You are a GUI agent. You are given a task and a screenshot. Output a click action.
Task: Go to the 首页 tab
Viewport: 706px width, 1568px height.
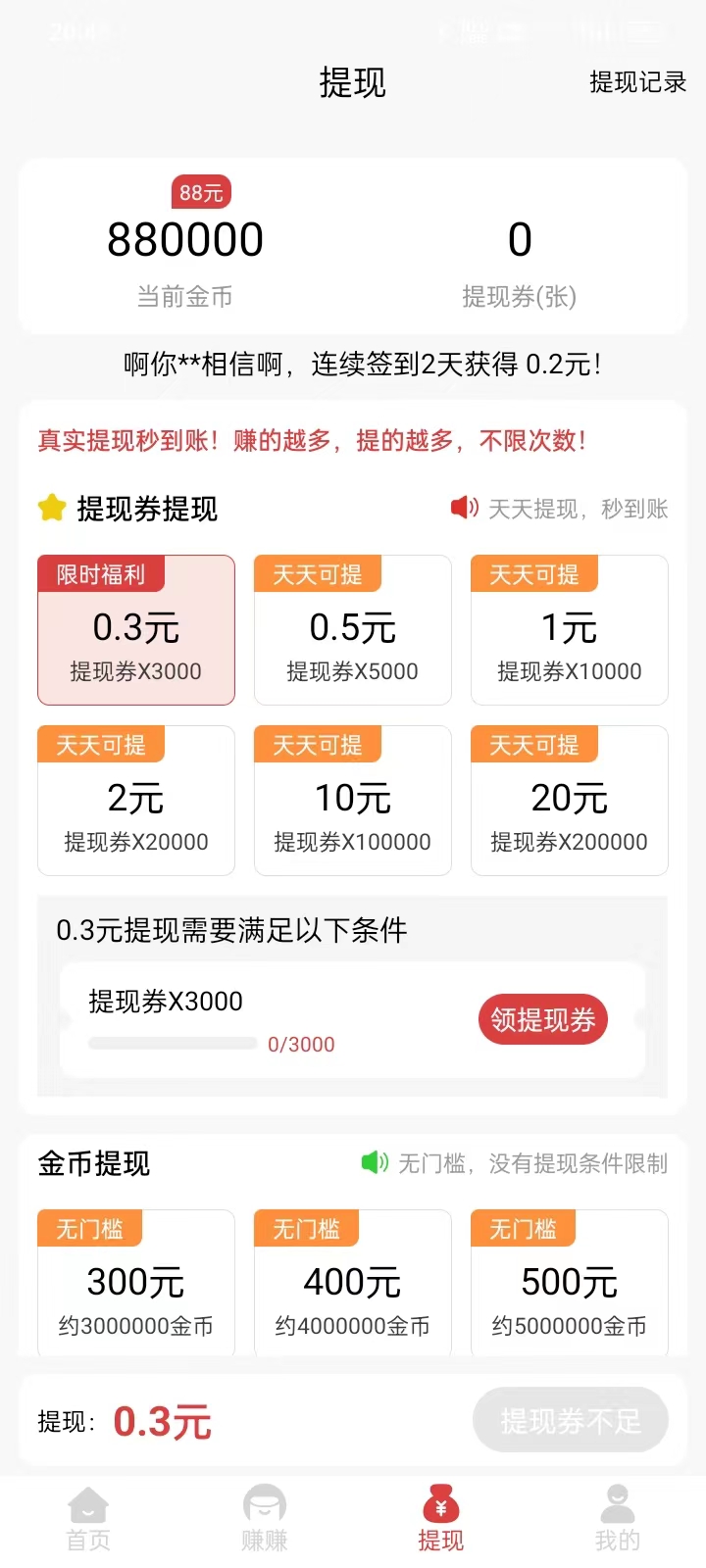pyautogui.click(x=88, y=1519)
